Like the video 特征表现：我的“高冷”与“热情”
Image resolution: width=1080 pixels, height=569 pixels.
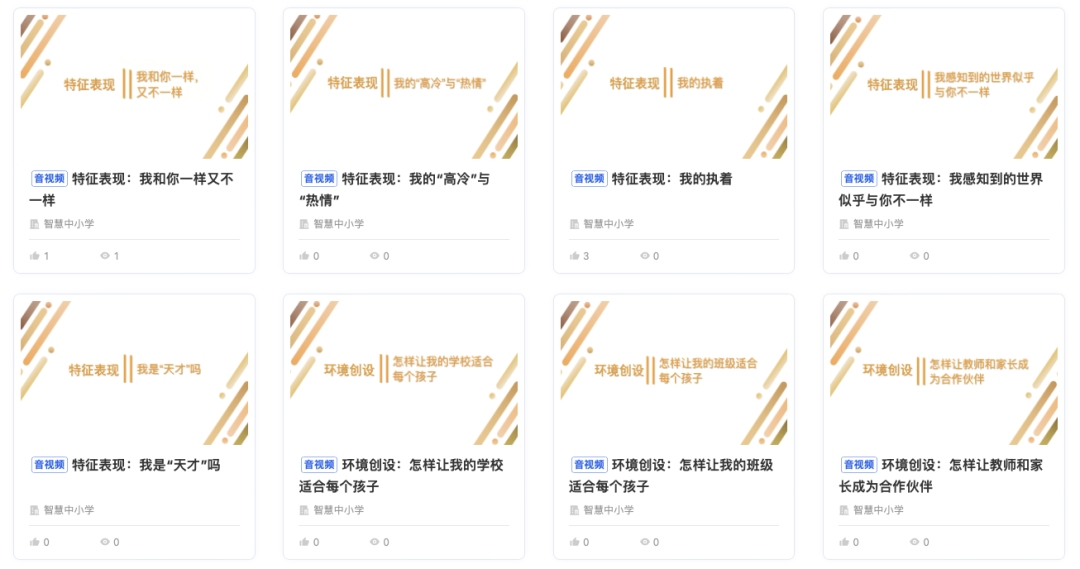[305, 256]
